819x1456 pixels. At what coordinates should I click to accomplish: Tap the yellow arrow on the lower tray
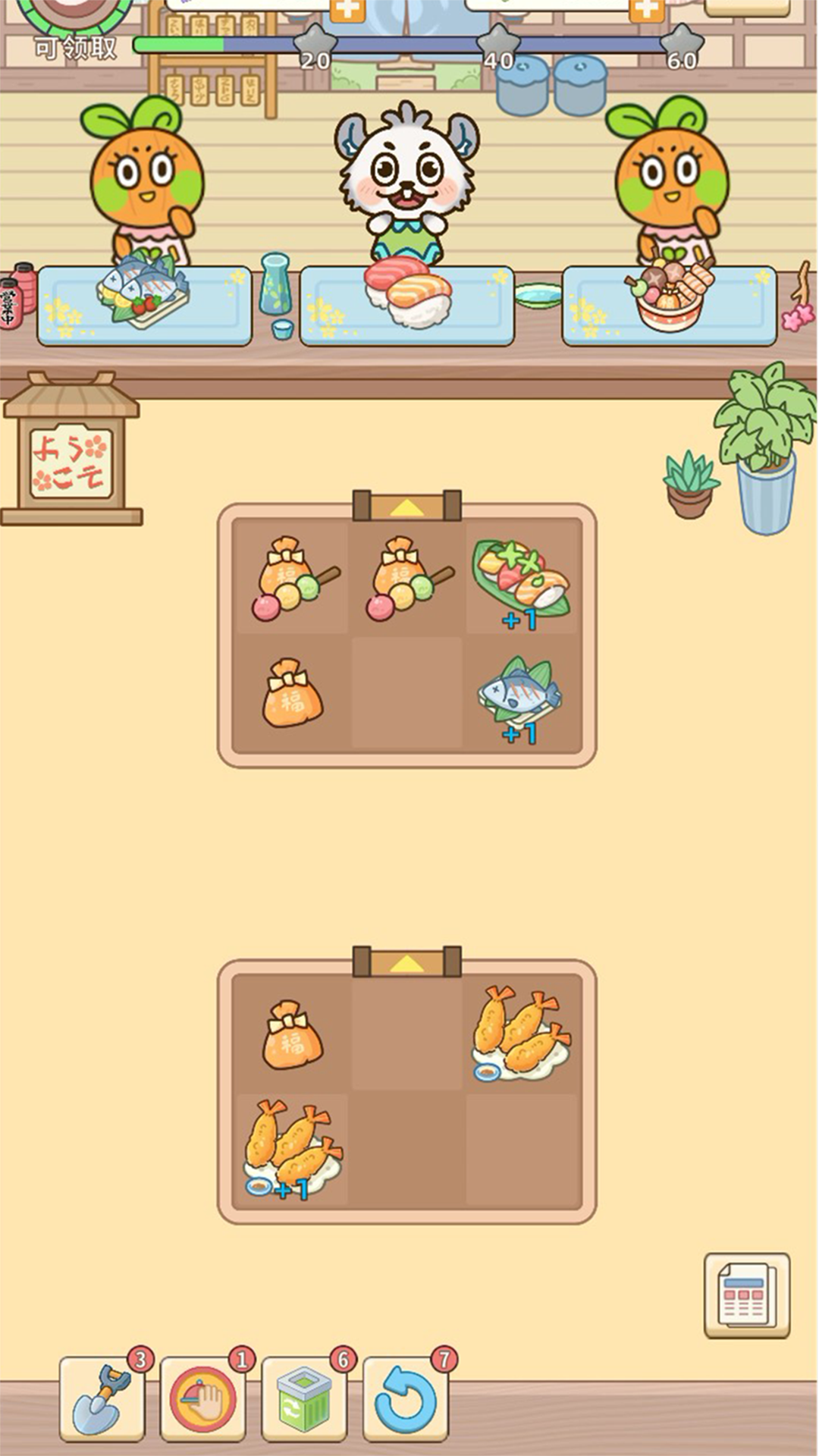pos(407,963)
